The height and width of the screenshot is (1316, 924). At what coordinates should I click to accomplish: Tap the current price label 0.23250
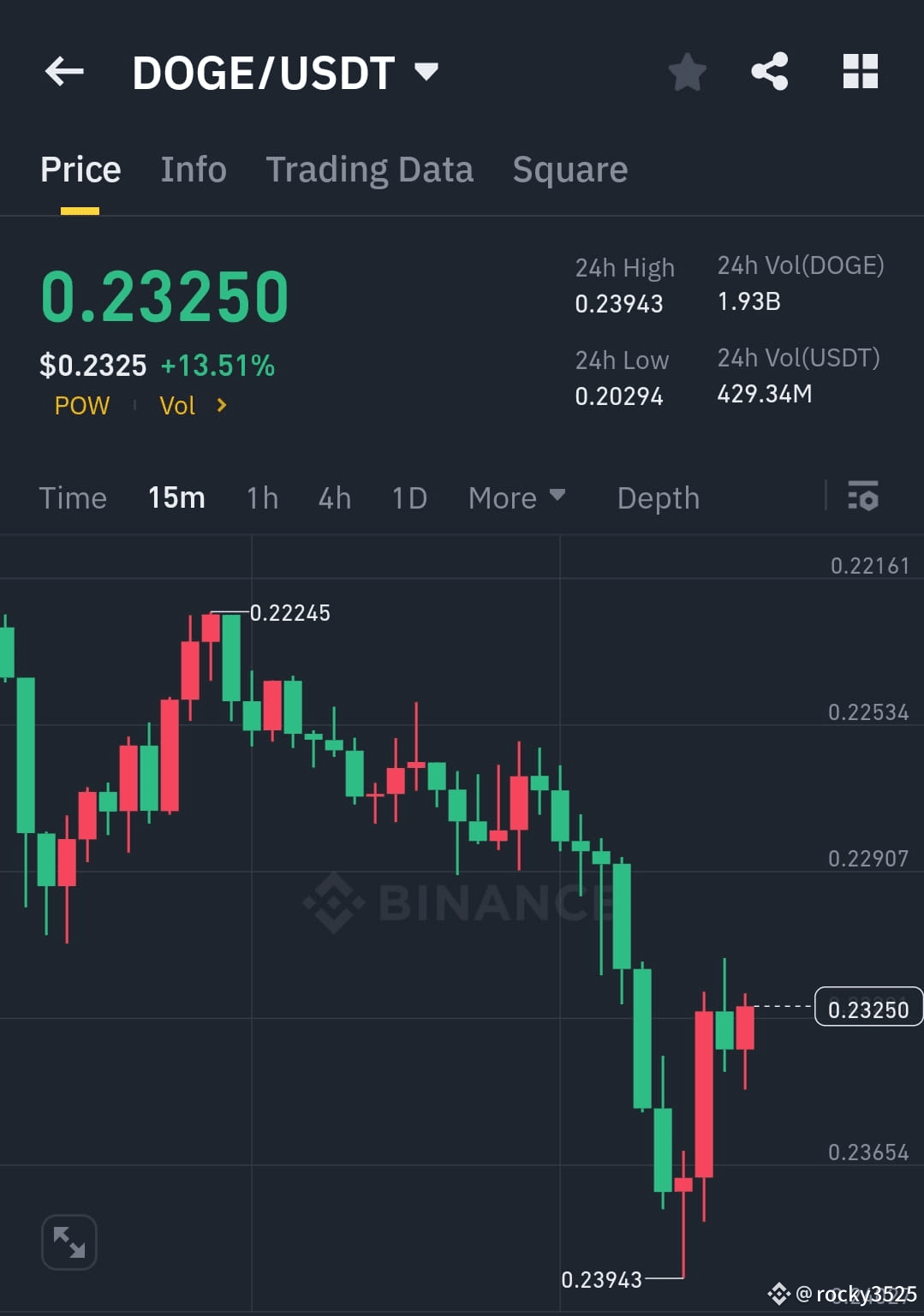click(868, 1009)
